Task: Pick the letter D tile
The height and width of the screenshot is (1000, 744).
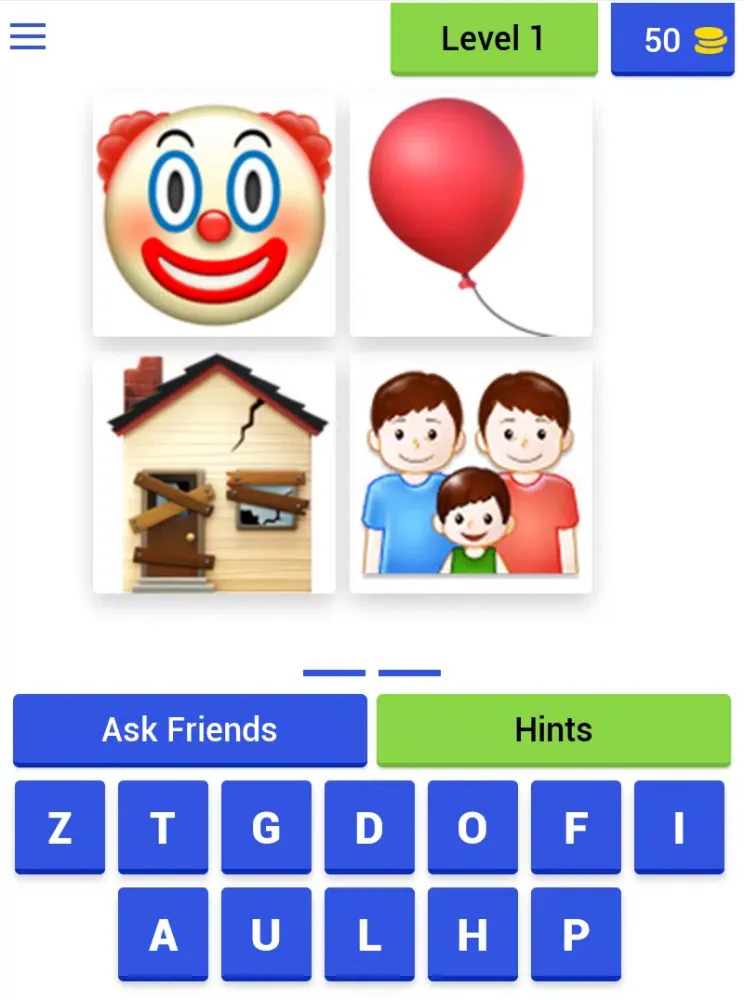Action: tap(369, 827)
